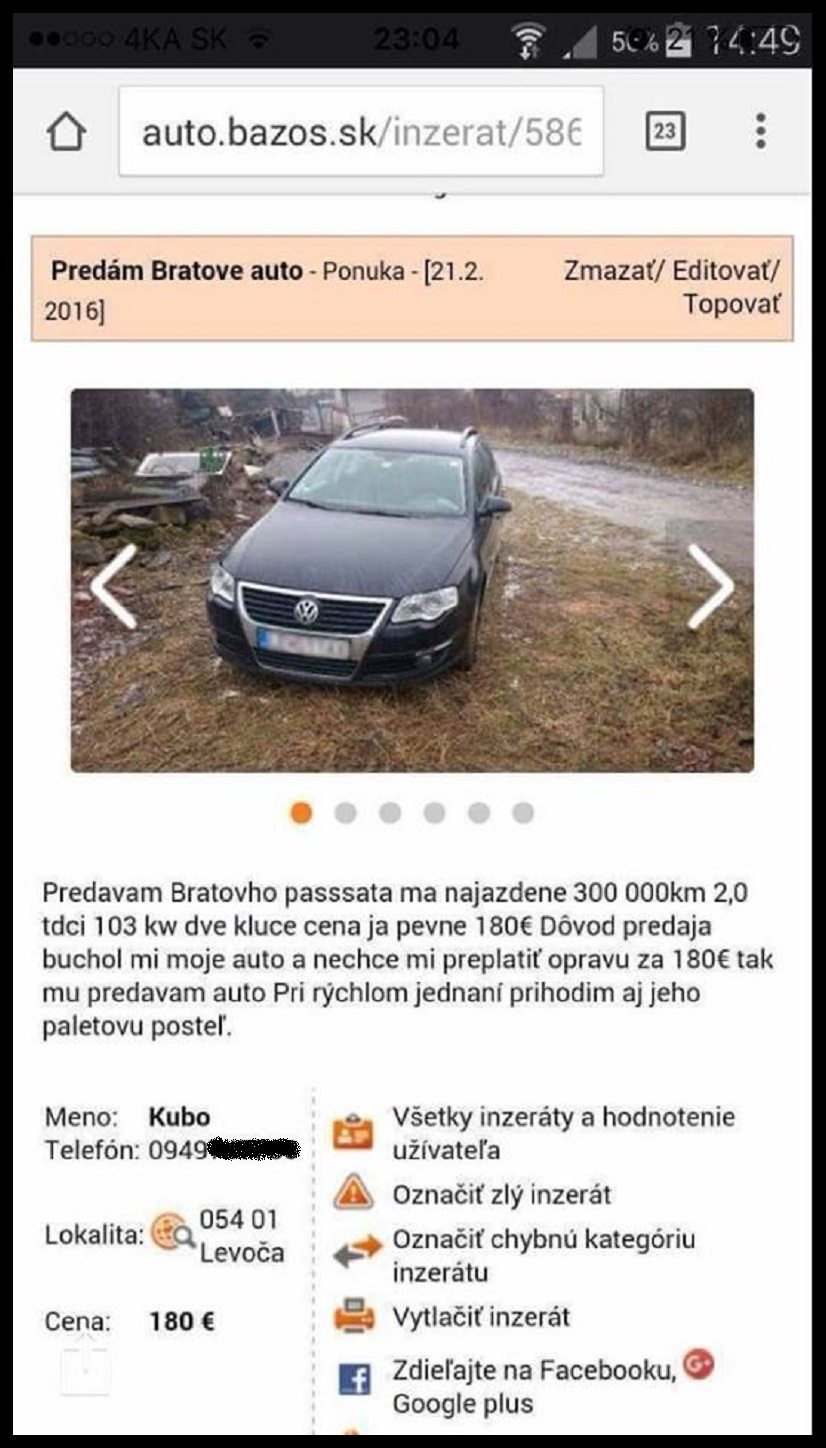
Task: Share the ad via Zdieľajte na Facebooku
Action: 533,1371
